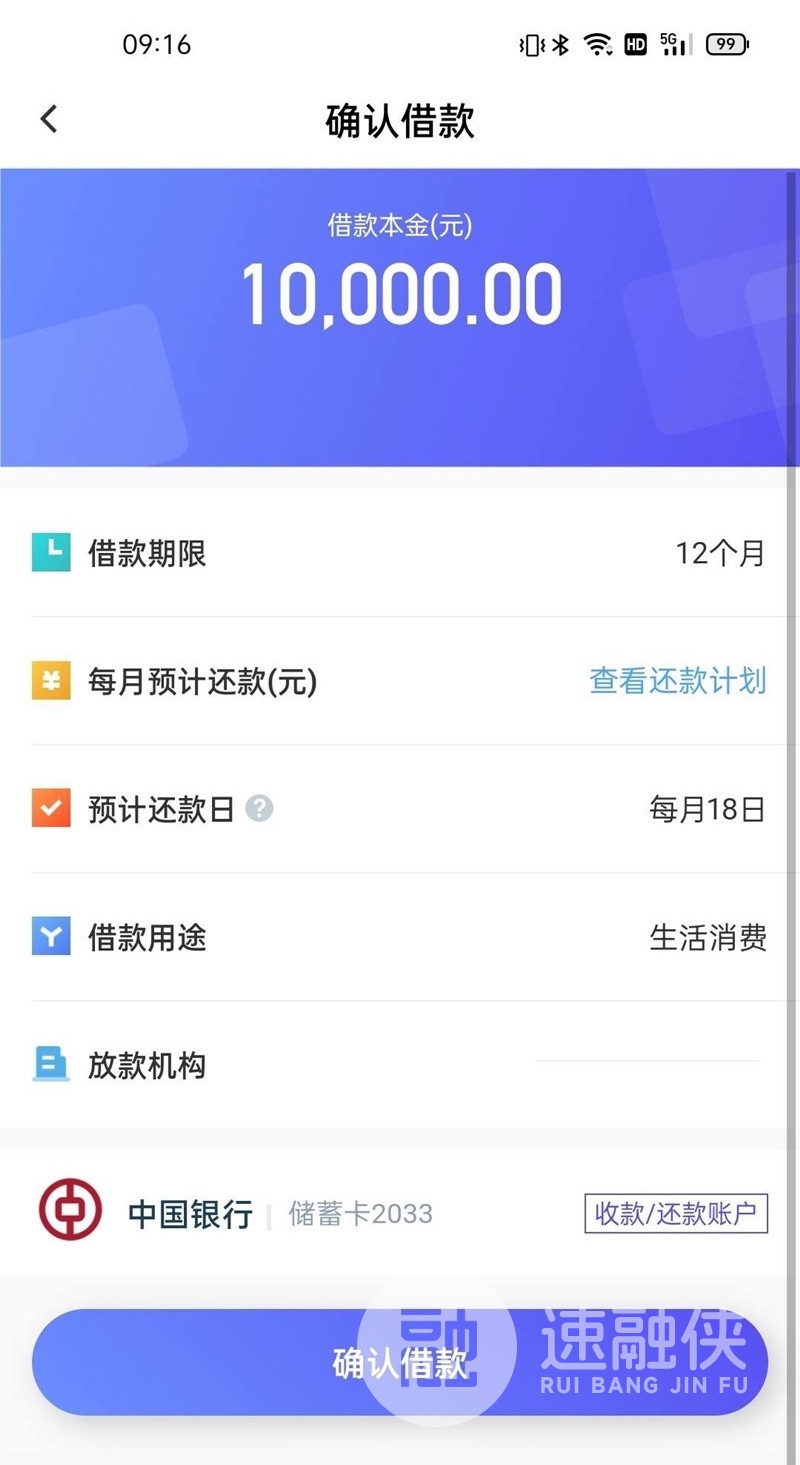Image resolution: width=800 pixels, height=1465 pixels.
Task: Confirm the loan with 确认借款 button
Action: point(400,1362)
